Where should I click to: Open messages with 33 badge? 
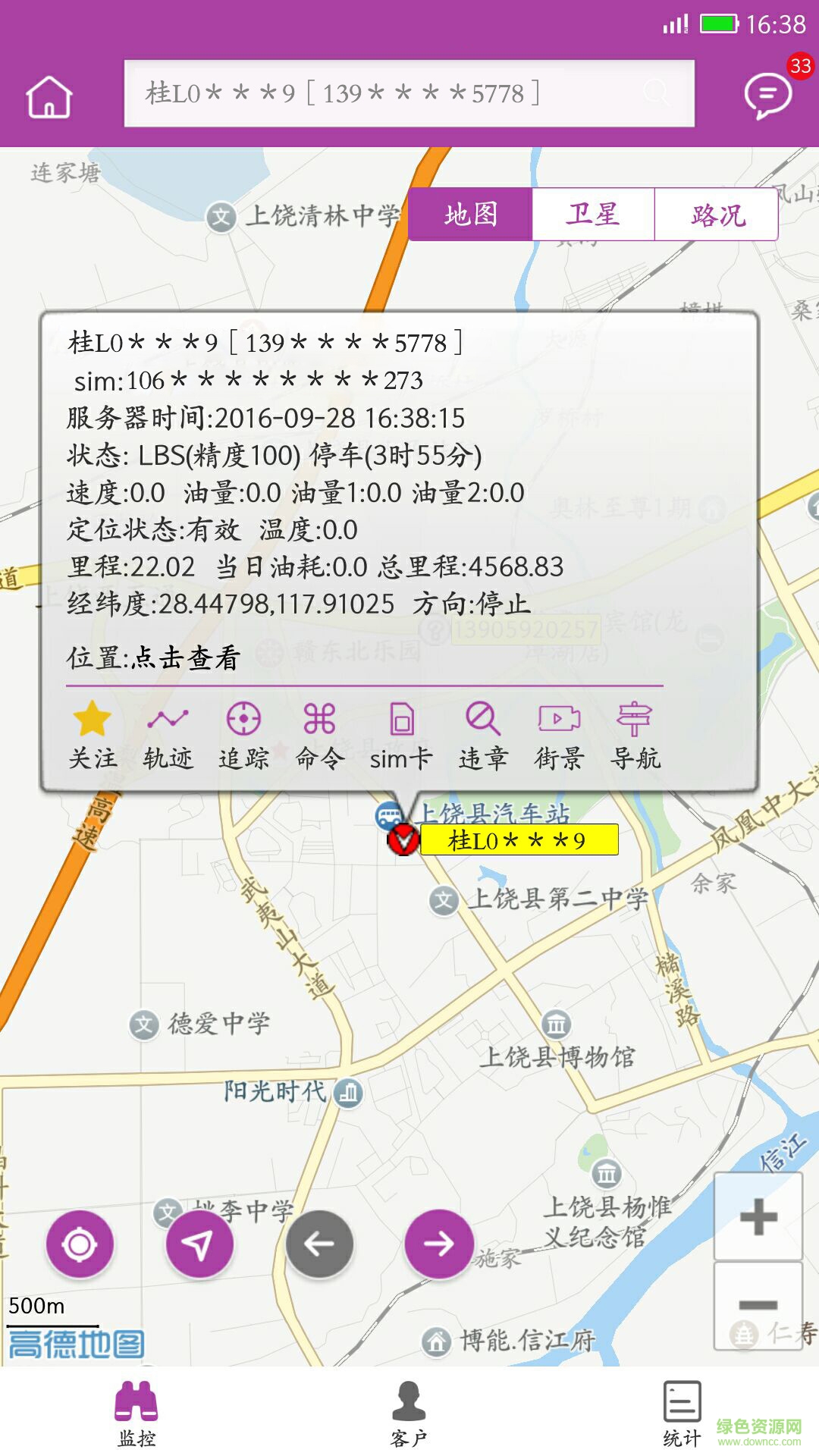(768, 95)
